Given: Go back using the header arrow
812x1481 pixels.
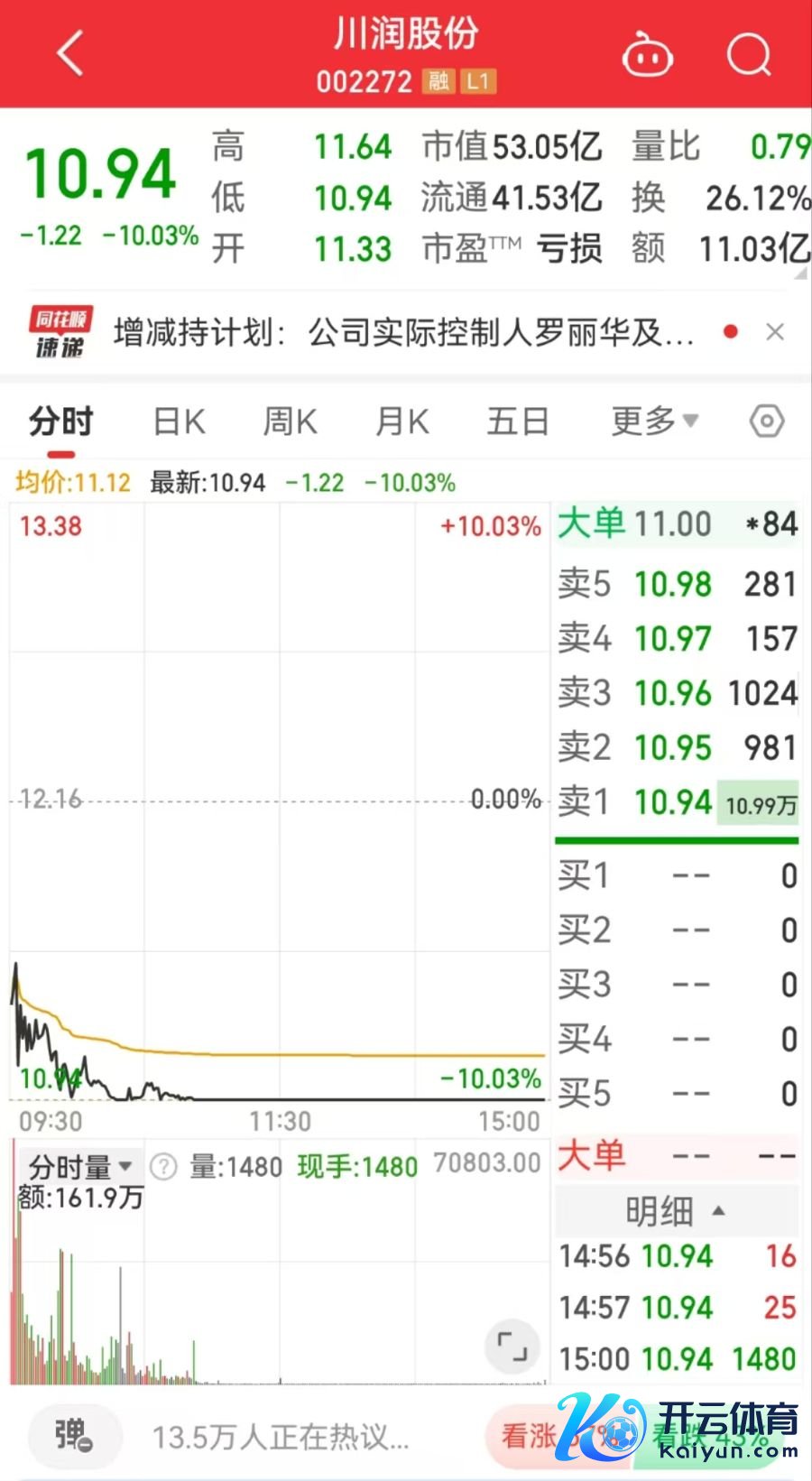Looking at the screenshot, I should (x=70, y=52).
